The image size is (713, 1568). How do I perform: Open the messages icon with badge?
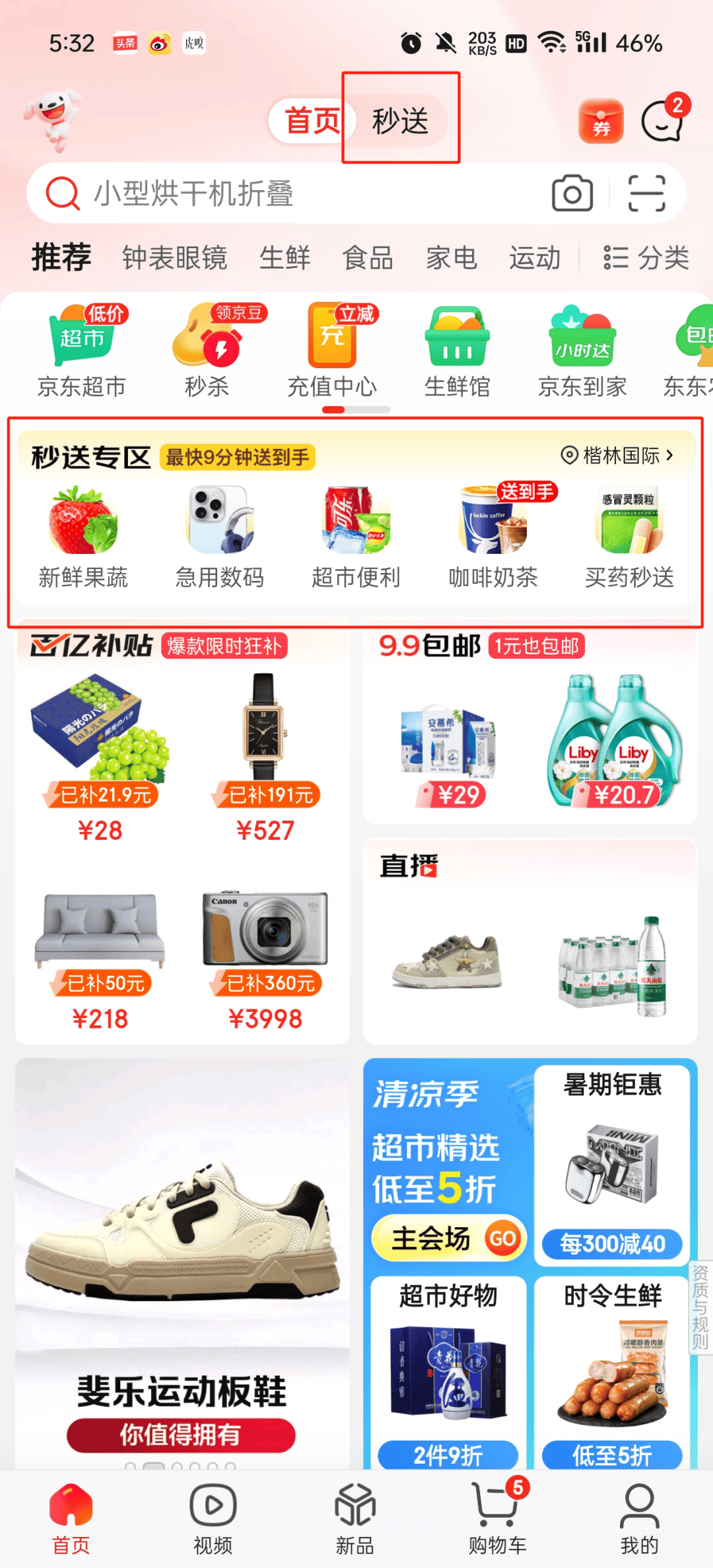662,121
